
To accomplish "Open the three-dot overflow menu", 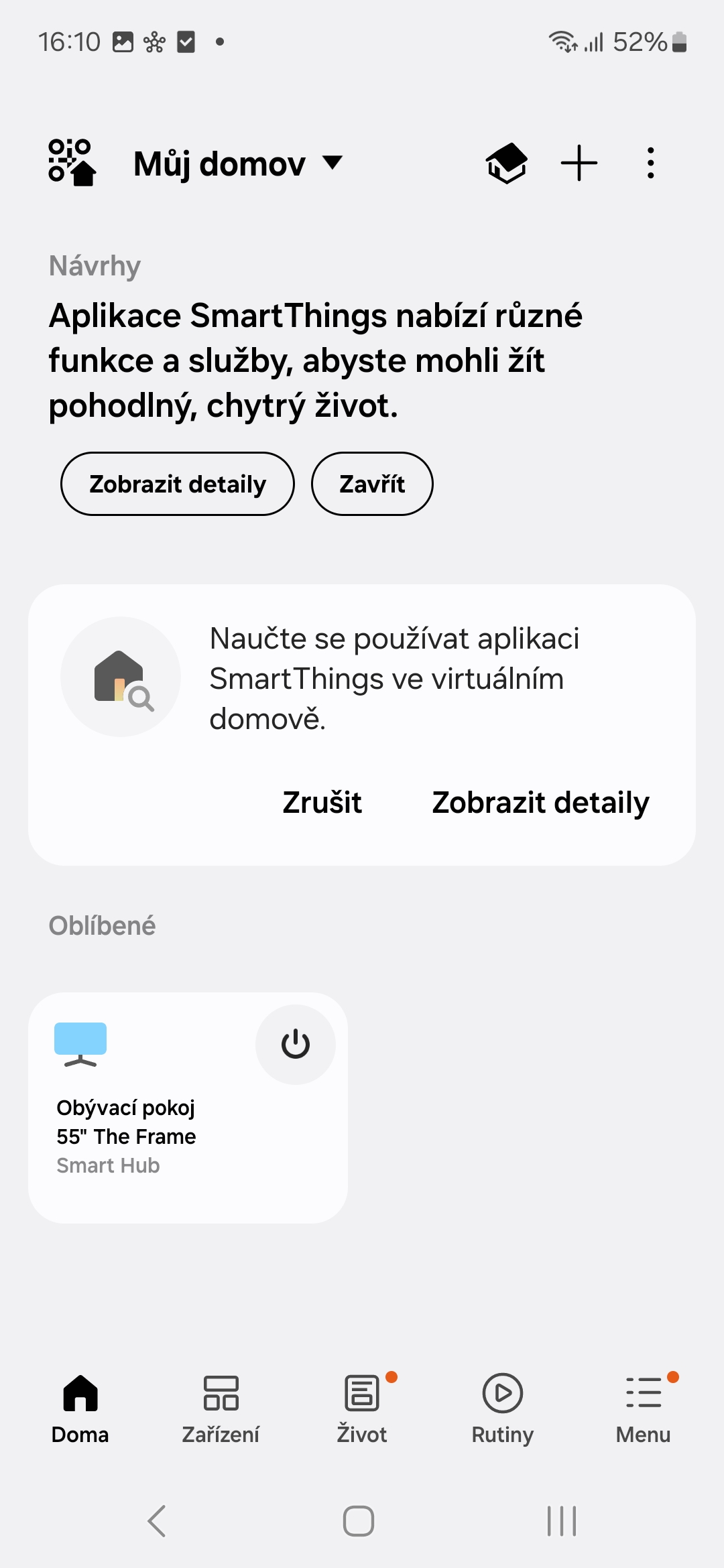I will click(650, 163).
